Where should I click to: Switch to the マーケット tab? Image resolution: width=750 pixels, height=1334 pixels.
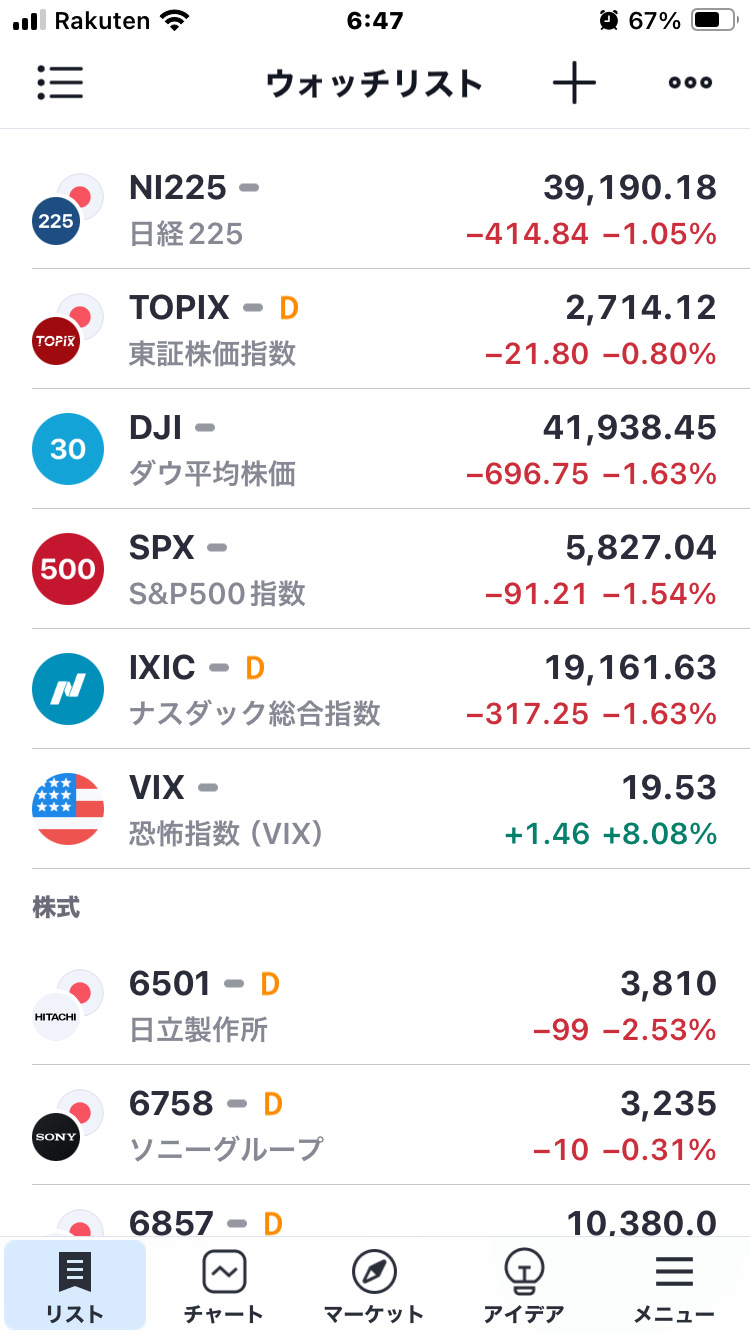[x=374, y=1286]
